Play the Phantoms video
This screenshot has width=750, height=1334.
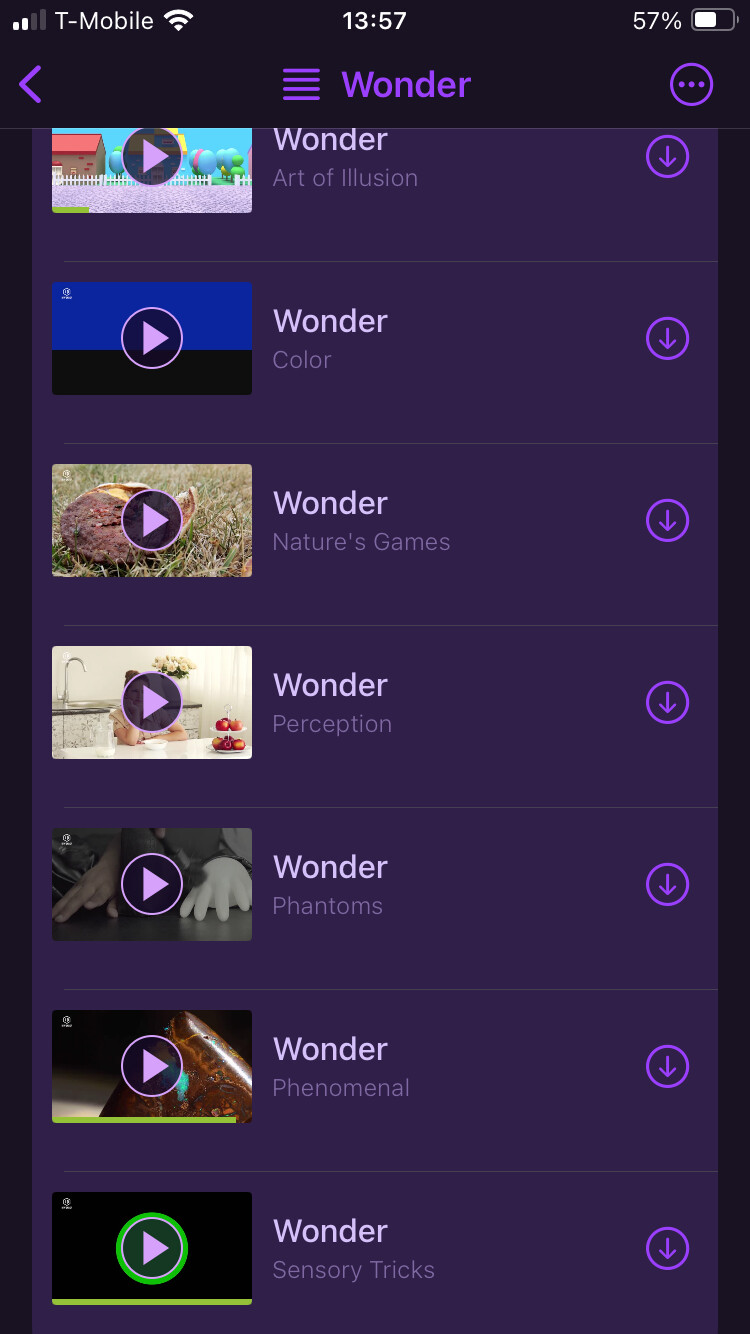pyautogui.click(x=152, y=884)
